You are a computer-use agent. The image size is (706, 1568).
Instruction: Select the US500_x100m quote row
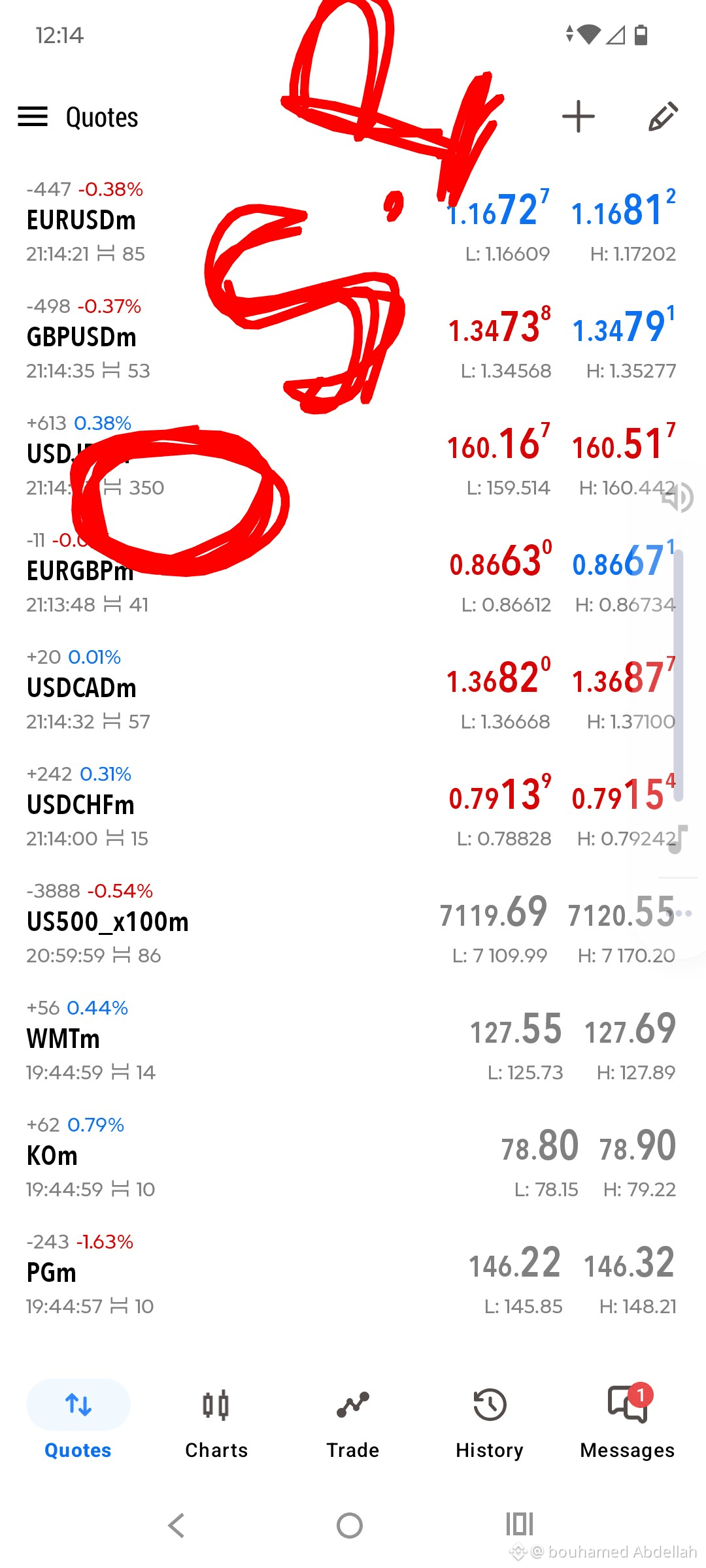pyautogui.click(x=353, y=924)
